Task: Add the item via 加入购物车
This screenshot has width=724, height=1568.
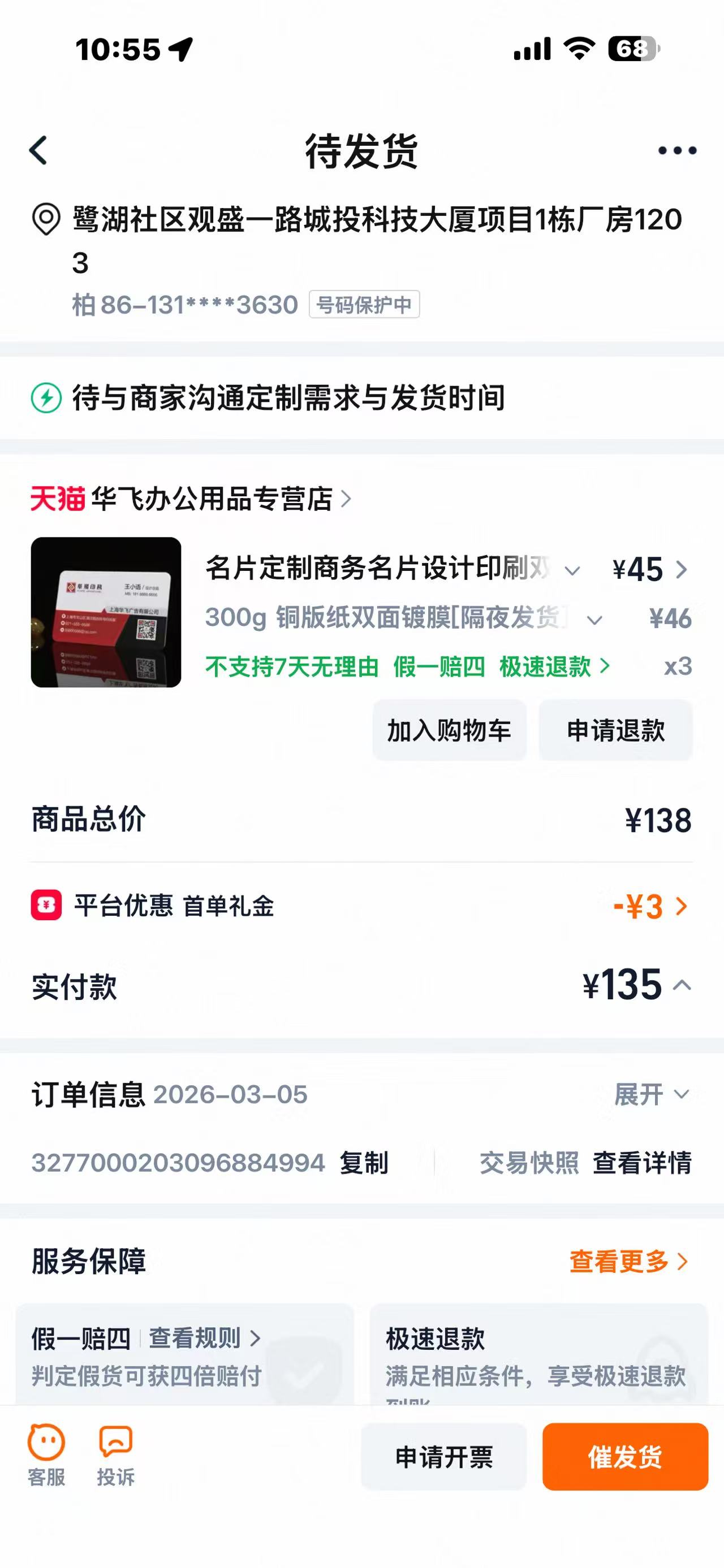Action: (x=449, y=730)
